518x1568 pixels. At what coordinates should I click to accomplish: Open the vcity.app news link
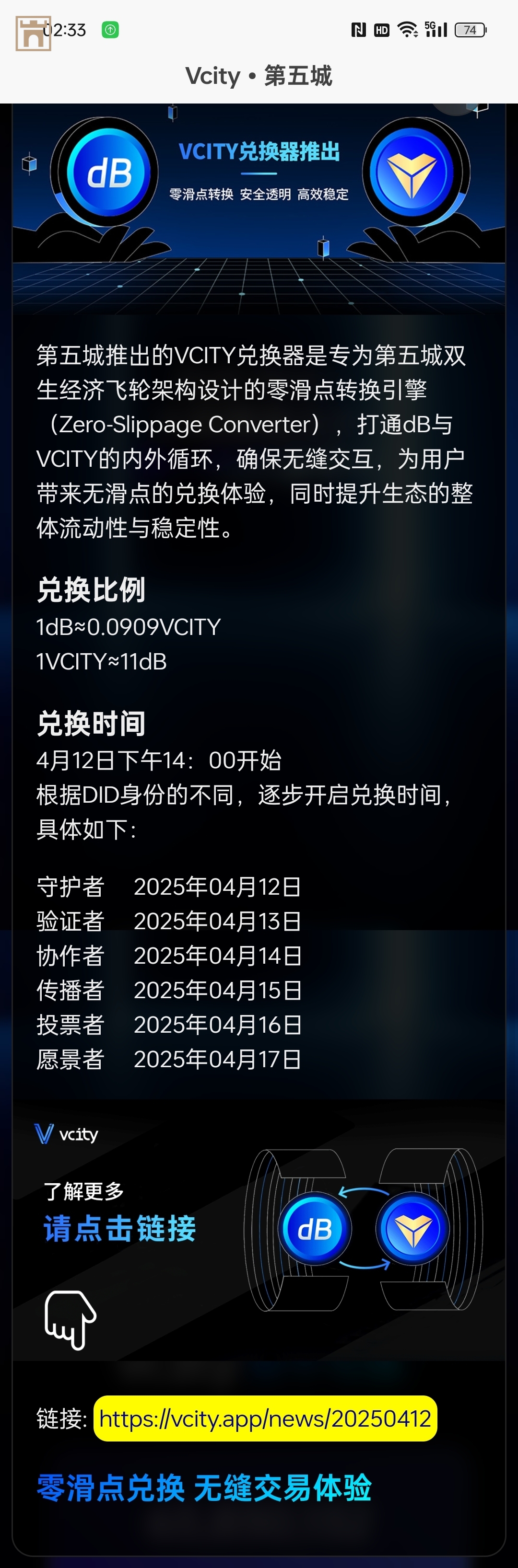265,1418
